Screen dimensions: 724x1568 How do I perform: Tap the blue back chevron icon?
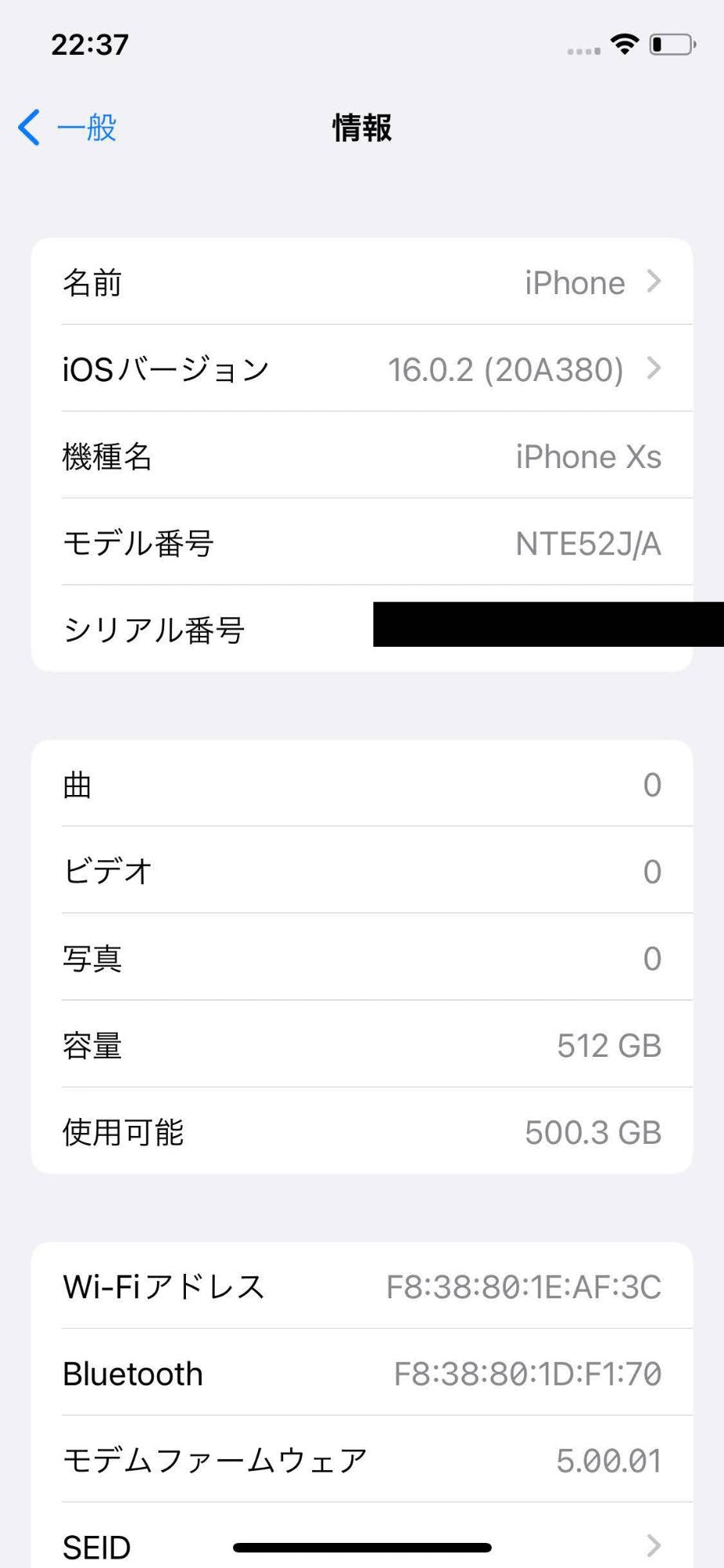[28, 128]
